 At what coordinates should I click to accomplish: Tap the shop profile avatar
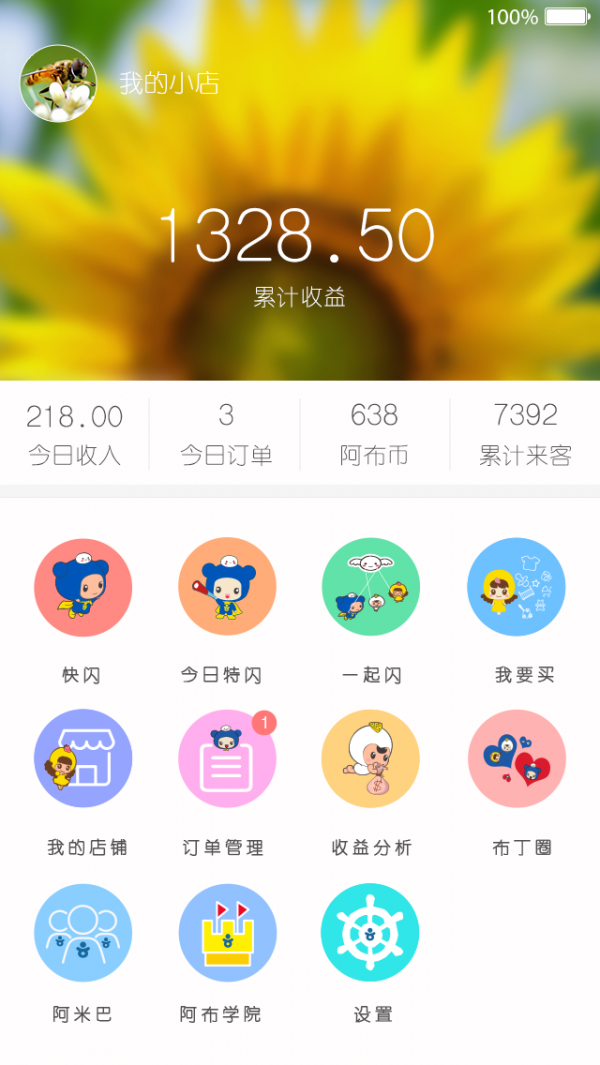pyautogui.click(x=58, y=83)
